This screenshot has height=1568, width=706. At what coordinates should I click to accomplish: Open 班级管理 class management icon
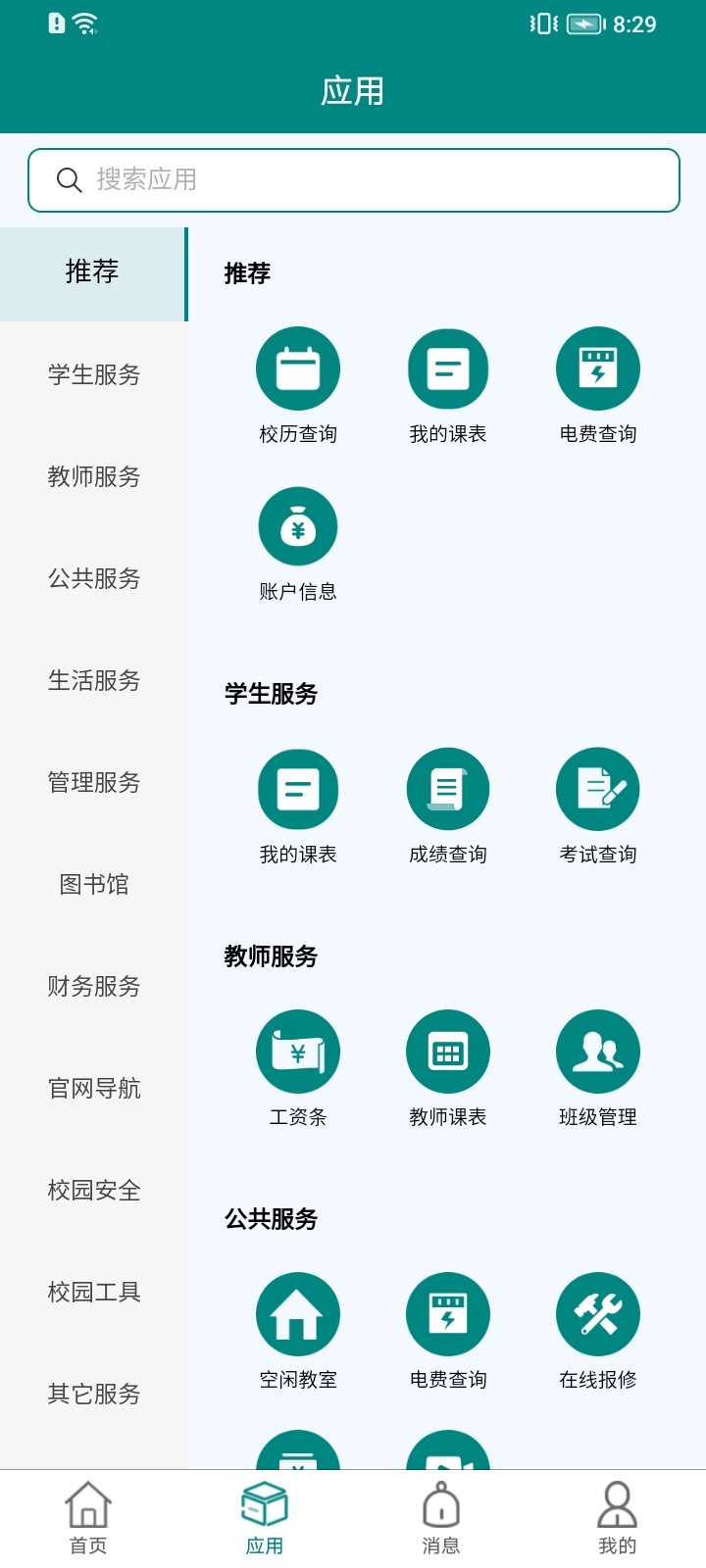tap(598, 1050)
